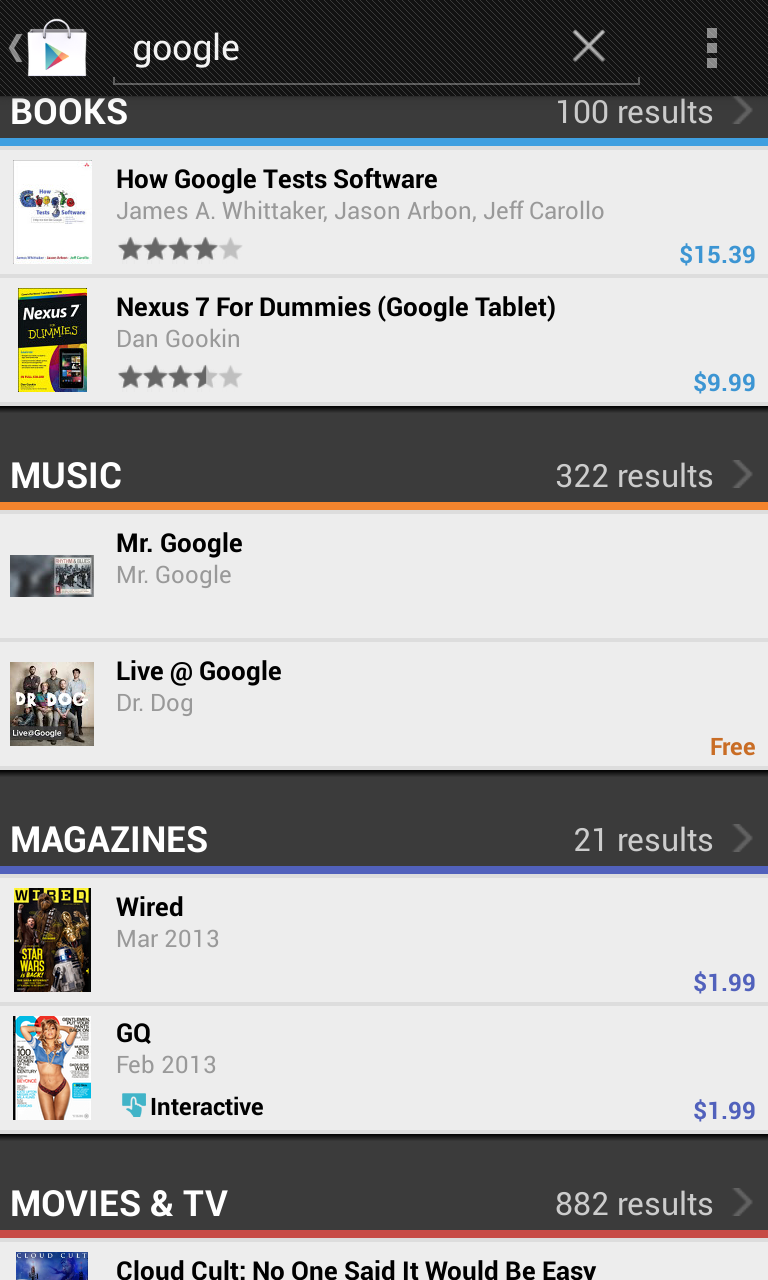This screenshot has height=1280, width=768.
Task: Open How Google Tests Software book
Action: (384, 212)
